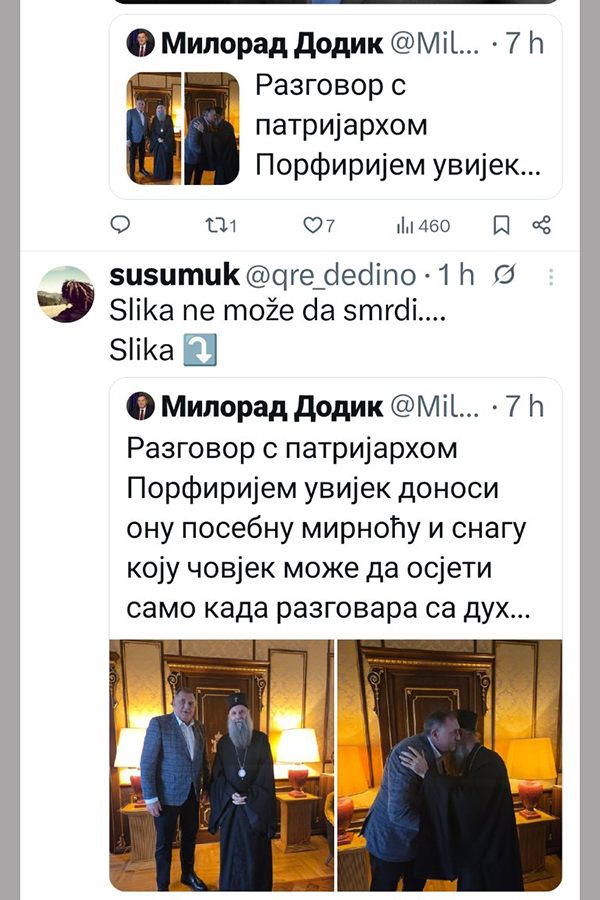Open susumuk's profile picture

[65, 294]
